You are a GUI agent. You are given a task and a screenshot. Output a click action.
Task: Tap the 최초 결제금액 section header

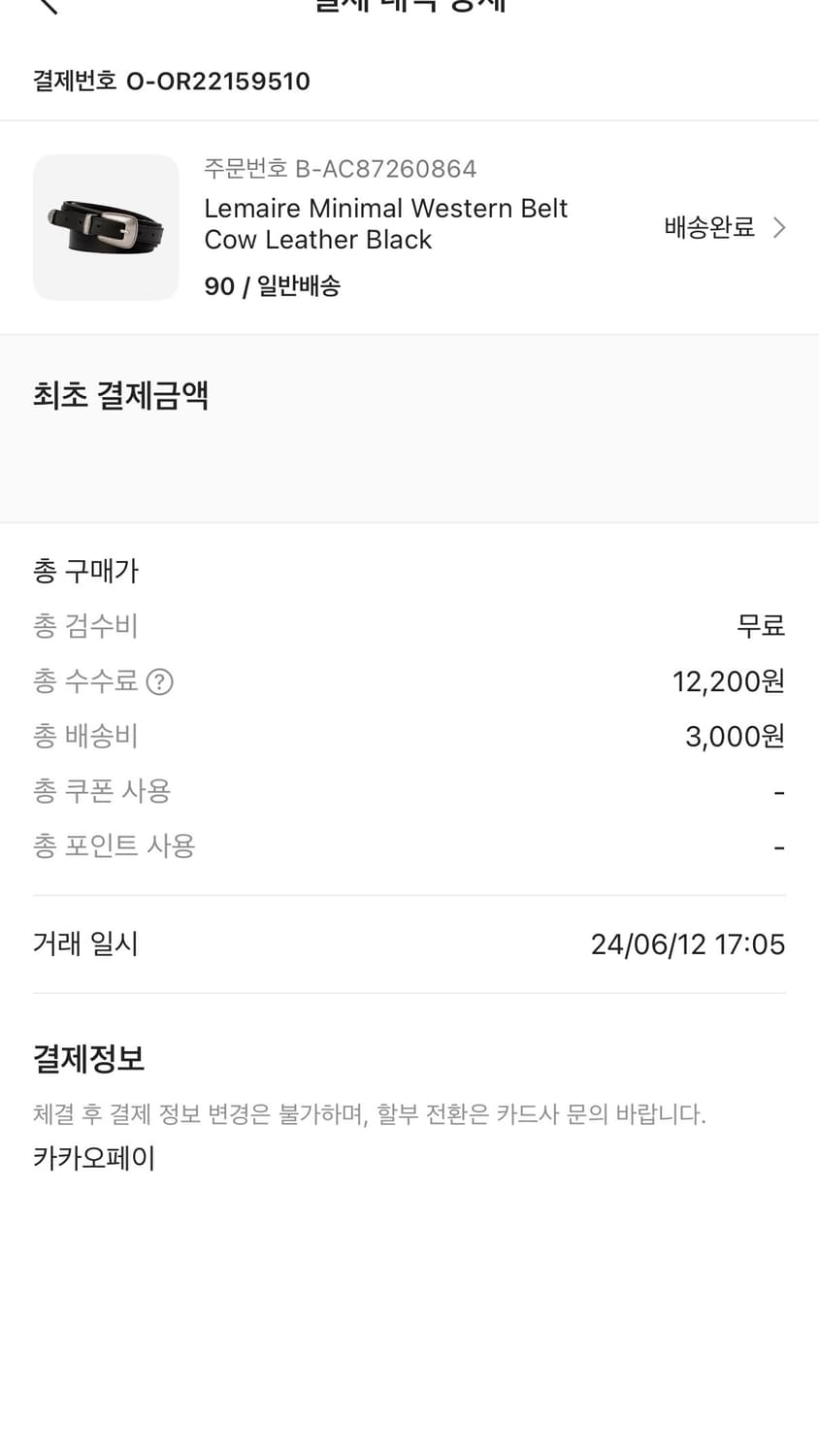coord(120,396)
